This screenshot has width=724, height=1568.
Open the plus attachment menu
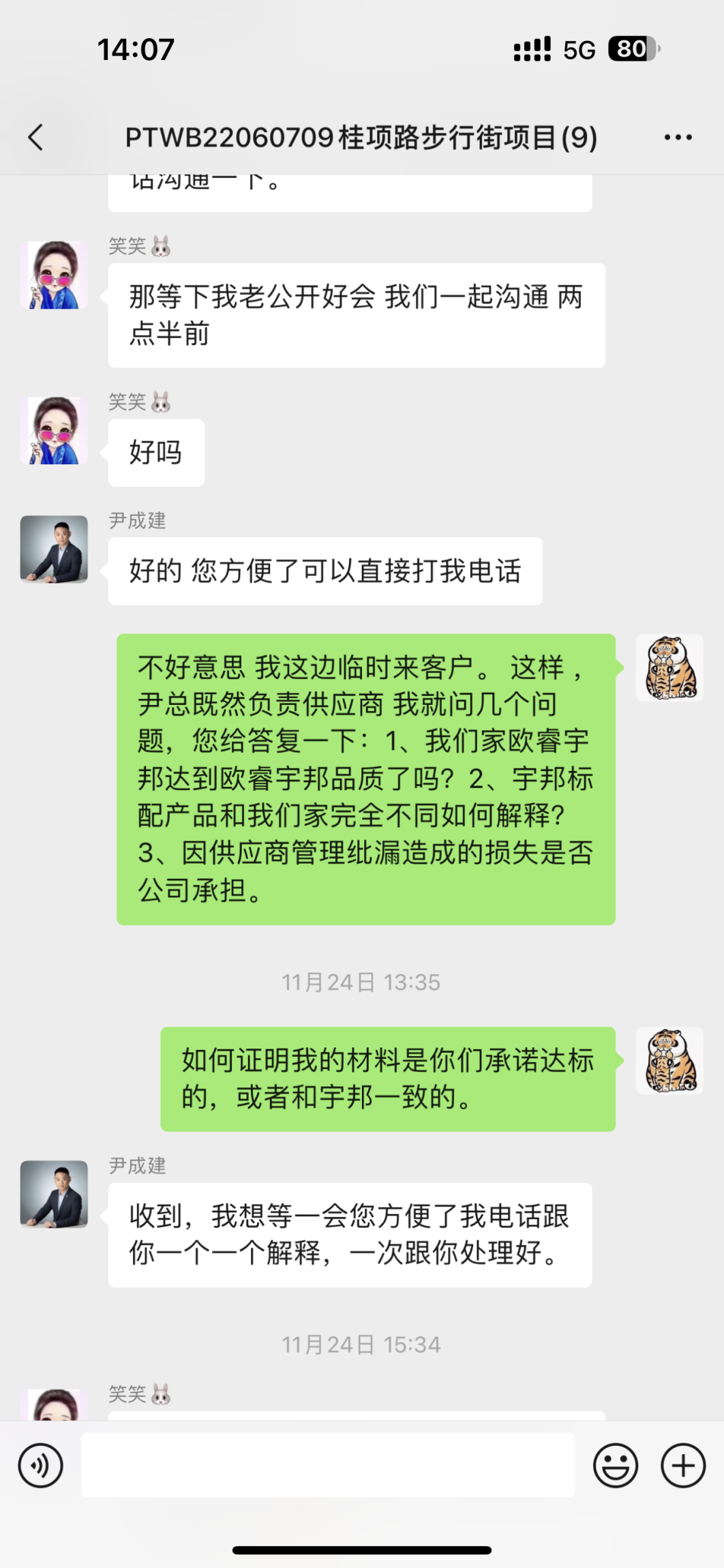click(x=682, y=1465)
